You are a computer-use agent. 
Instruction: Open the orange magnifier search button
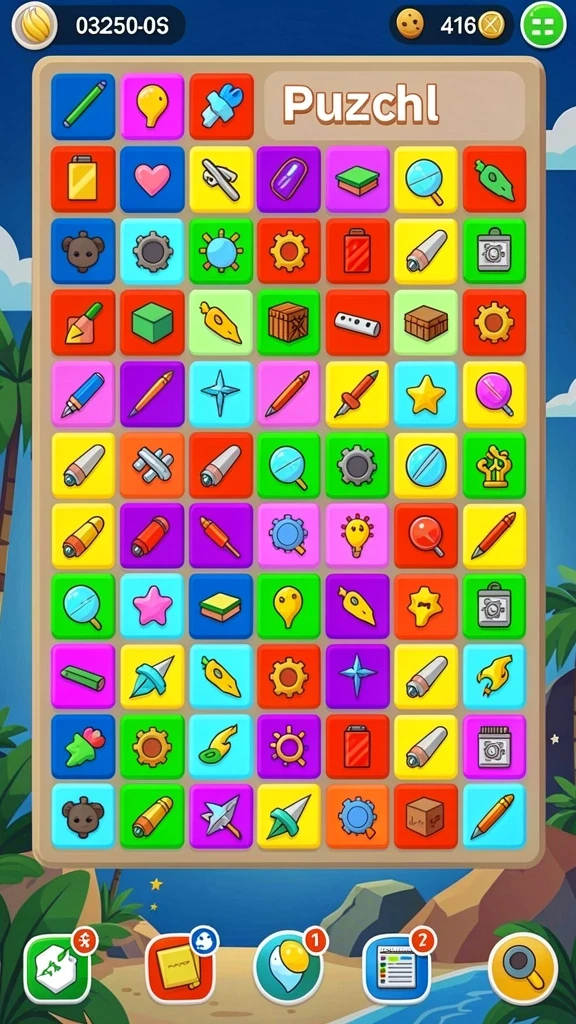pyautogui.click(x=523, y=967)
